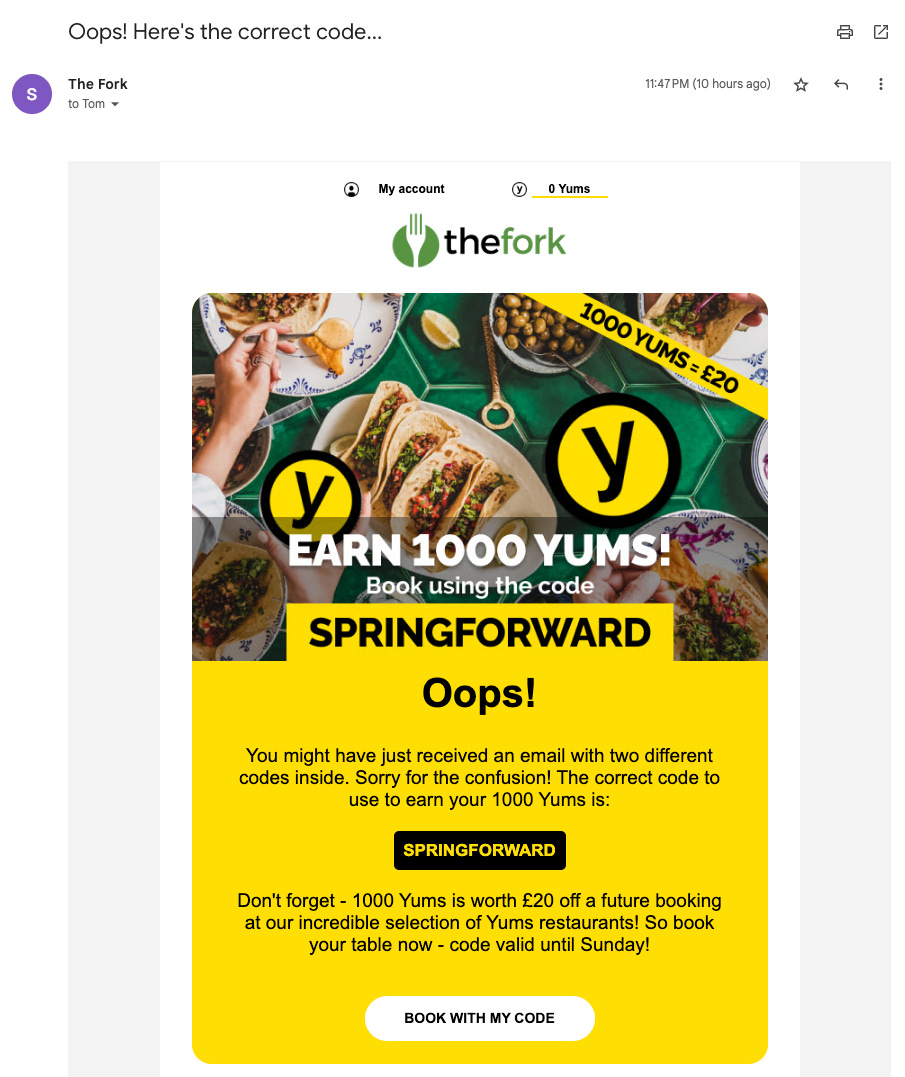This screenshot has height=1077, width=905.
Task: Tap the SPRINGFORWARD code button
Action: 479,850
